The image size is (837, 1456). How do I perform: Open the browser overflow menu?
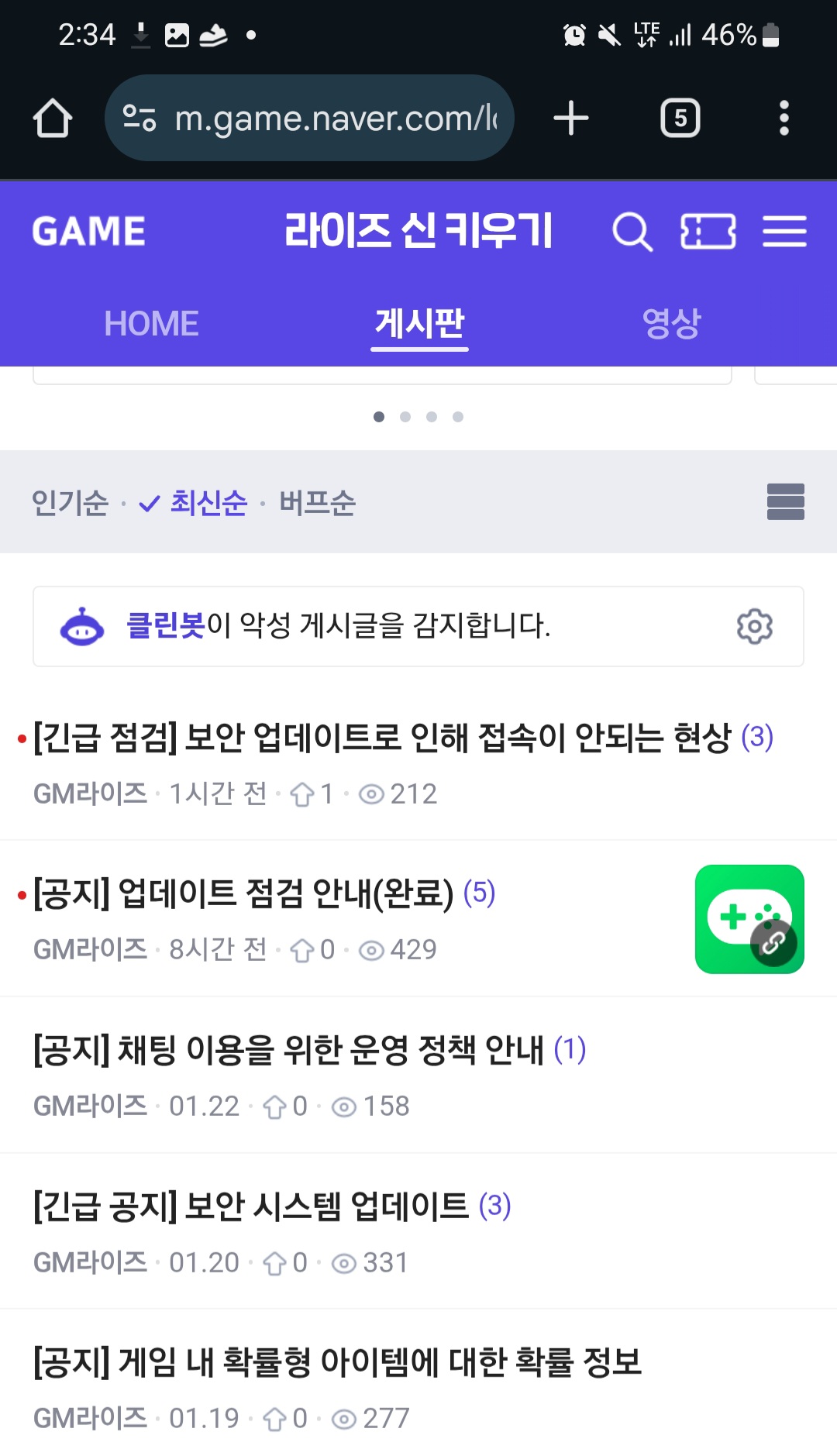click(784, 118)
